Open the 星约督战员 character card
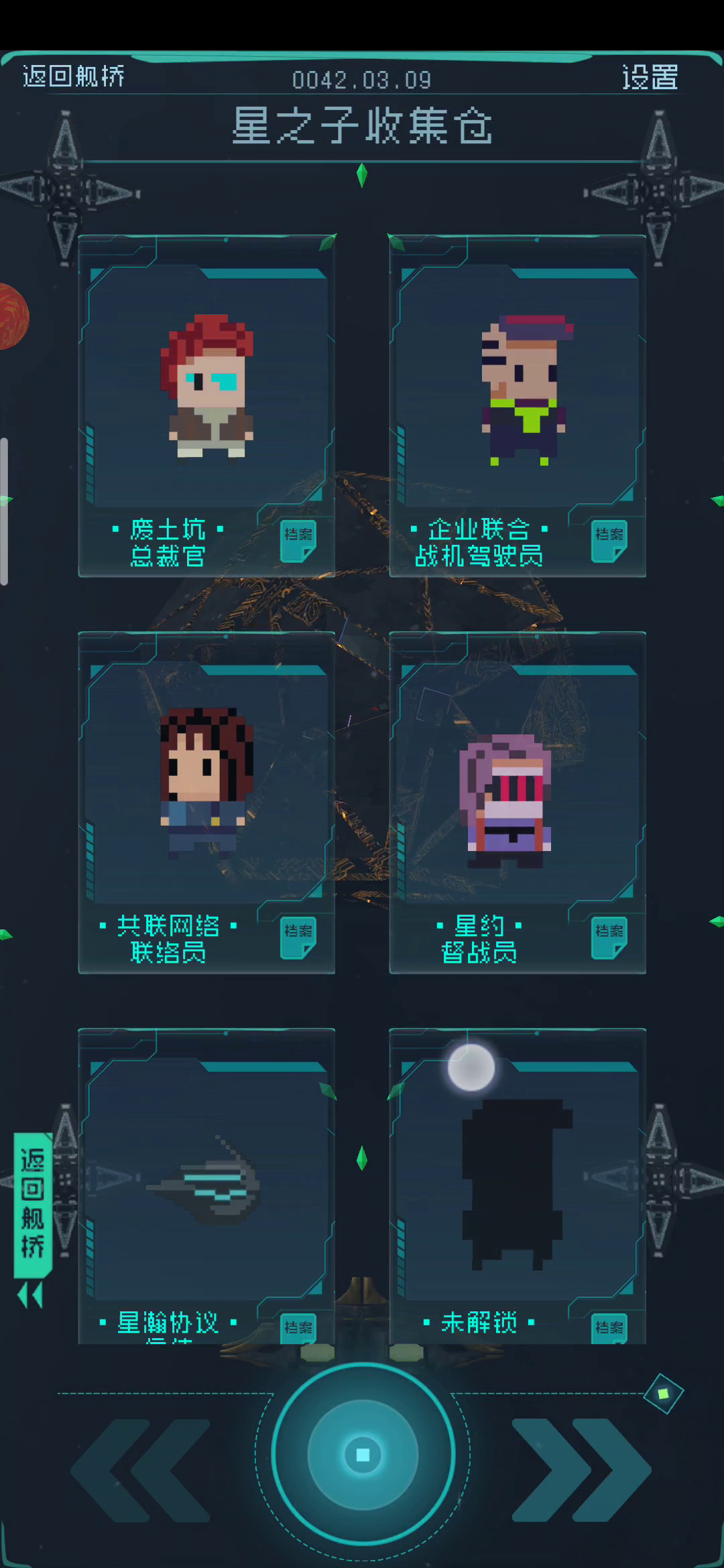The width and height of the screenshot is (724, 1568). (518, 803)
